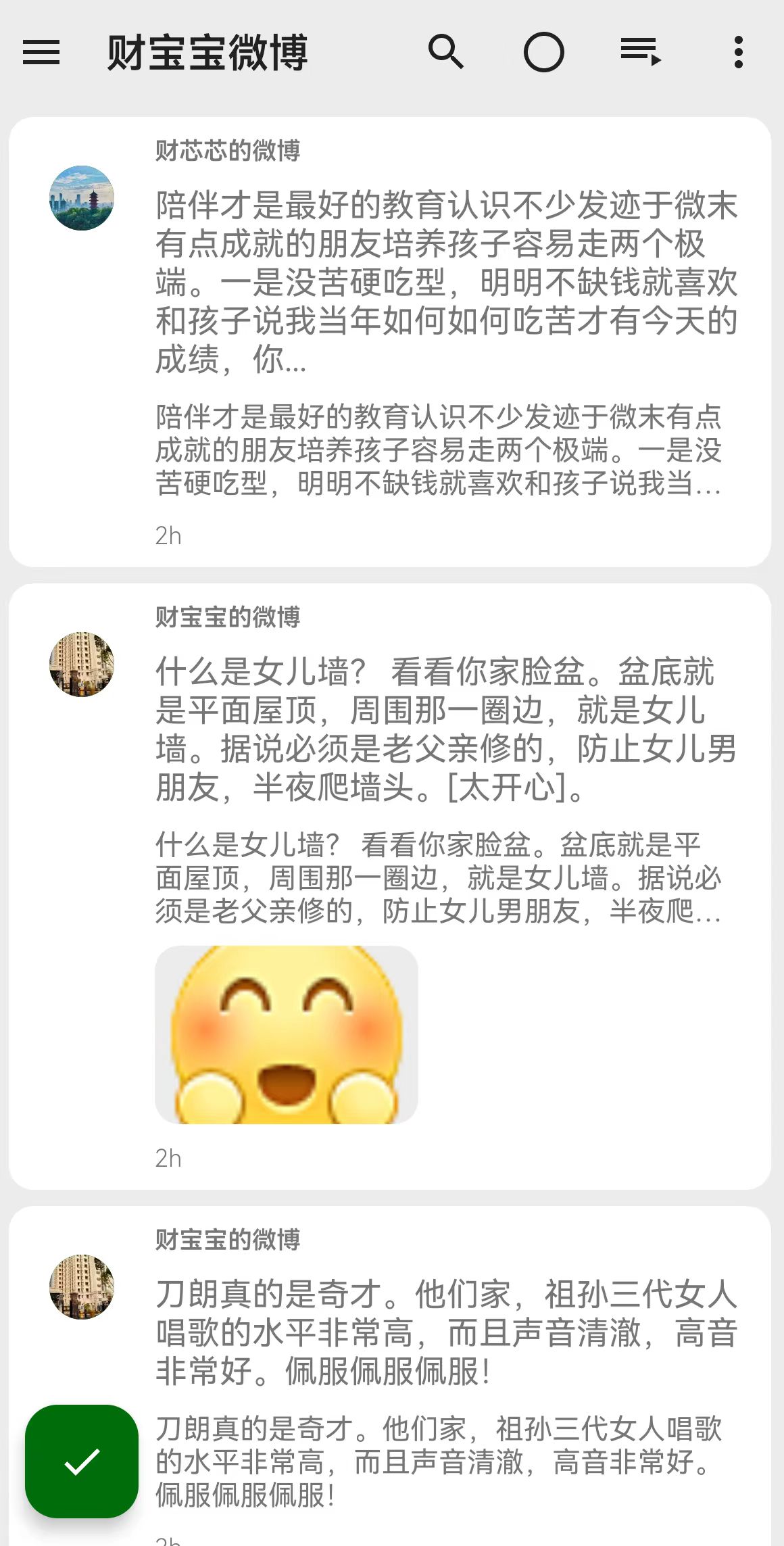Open the overflow menu
The image size is (784, 1546).
pos(738,52)
